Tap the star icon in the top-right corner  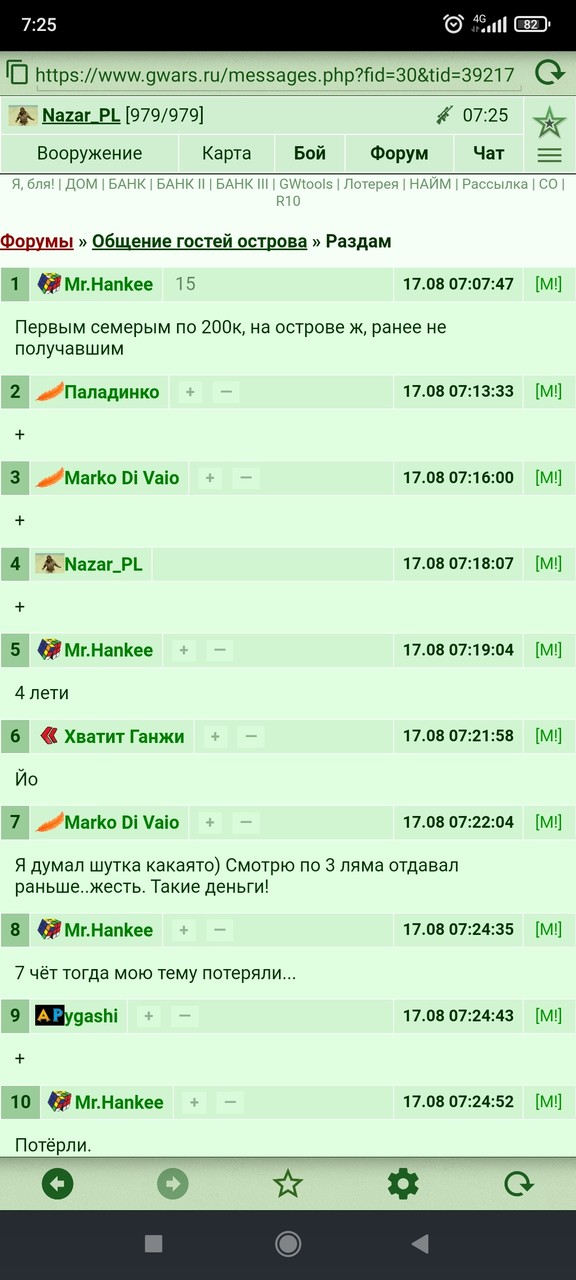(549, 121)
